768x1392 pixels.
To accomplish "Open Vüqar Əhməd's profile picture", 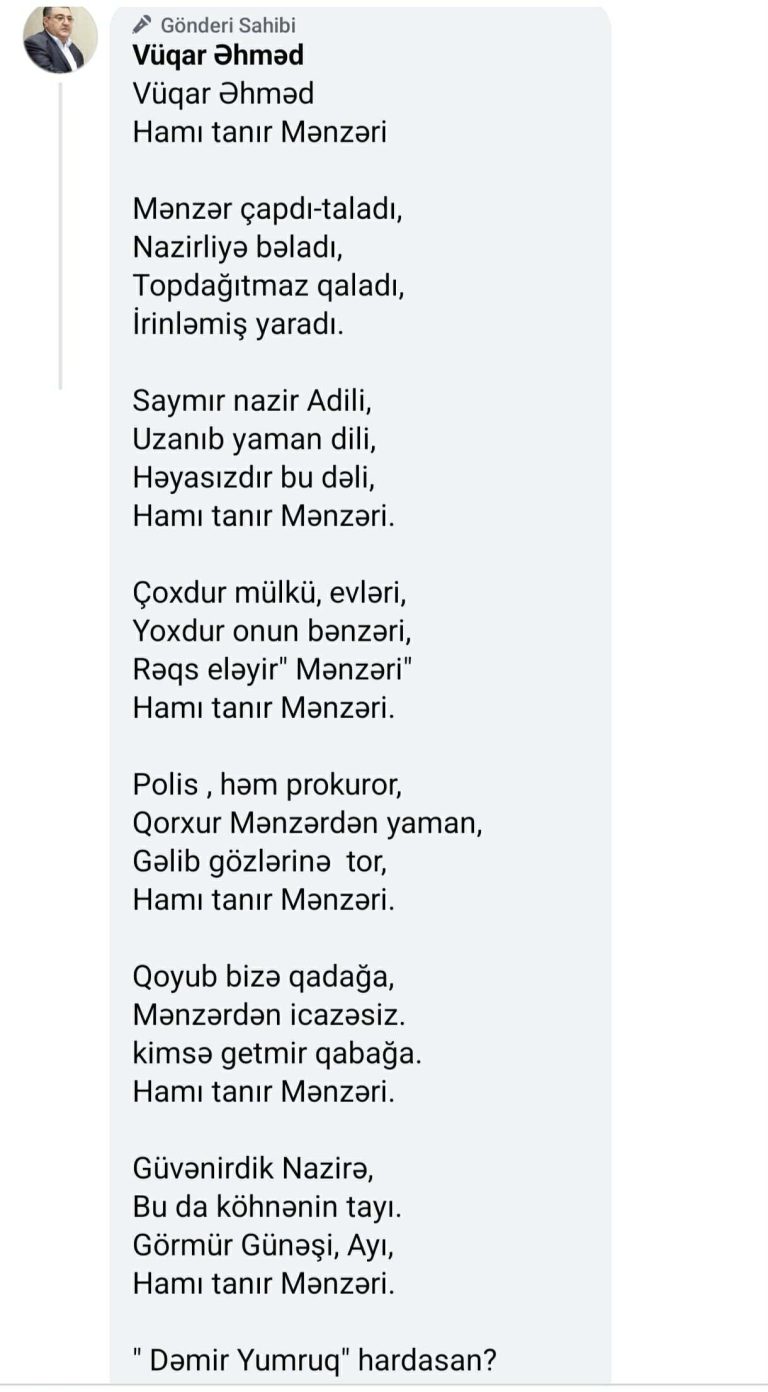I will coord(60,38).
